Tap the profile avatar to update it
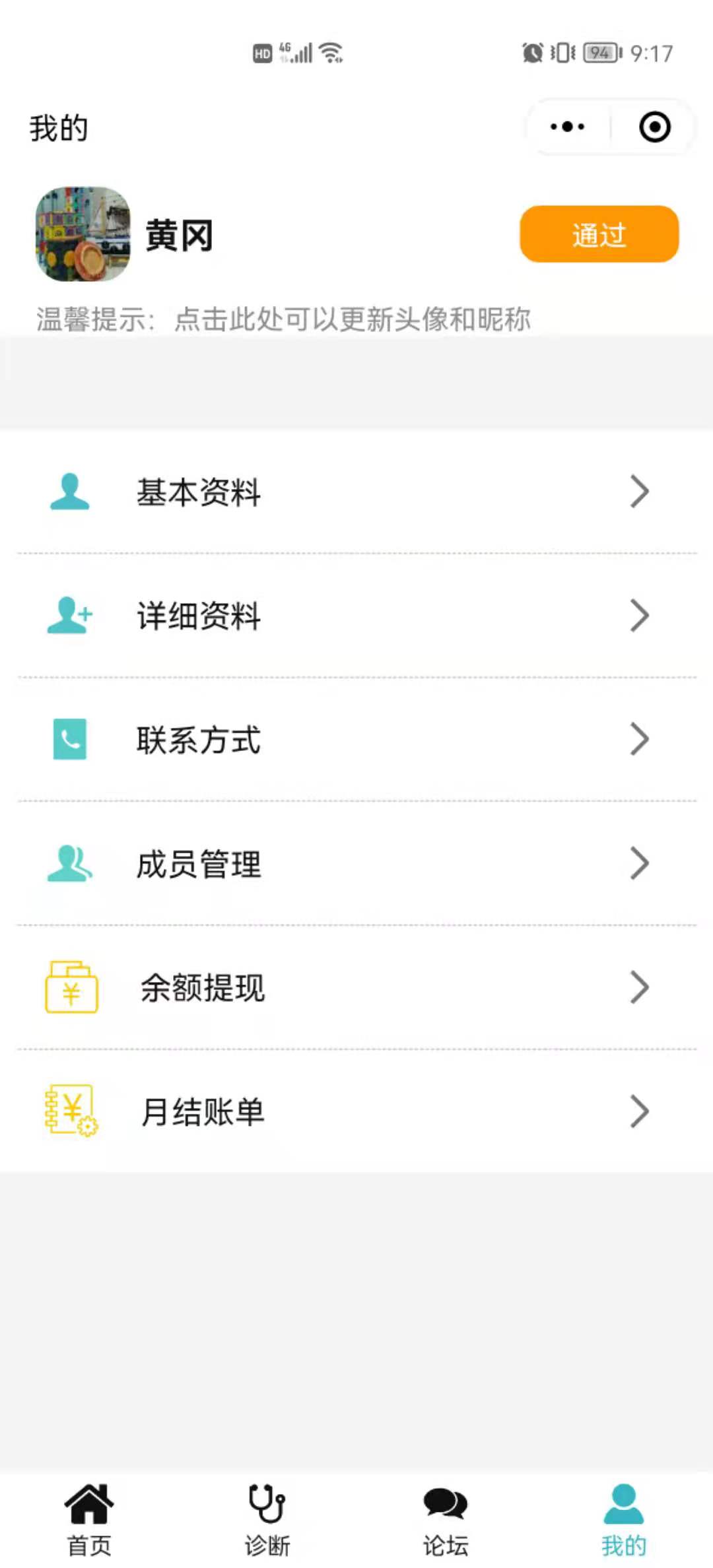Screen dimensions: 713x1568 click(83, 234)
